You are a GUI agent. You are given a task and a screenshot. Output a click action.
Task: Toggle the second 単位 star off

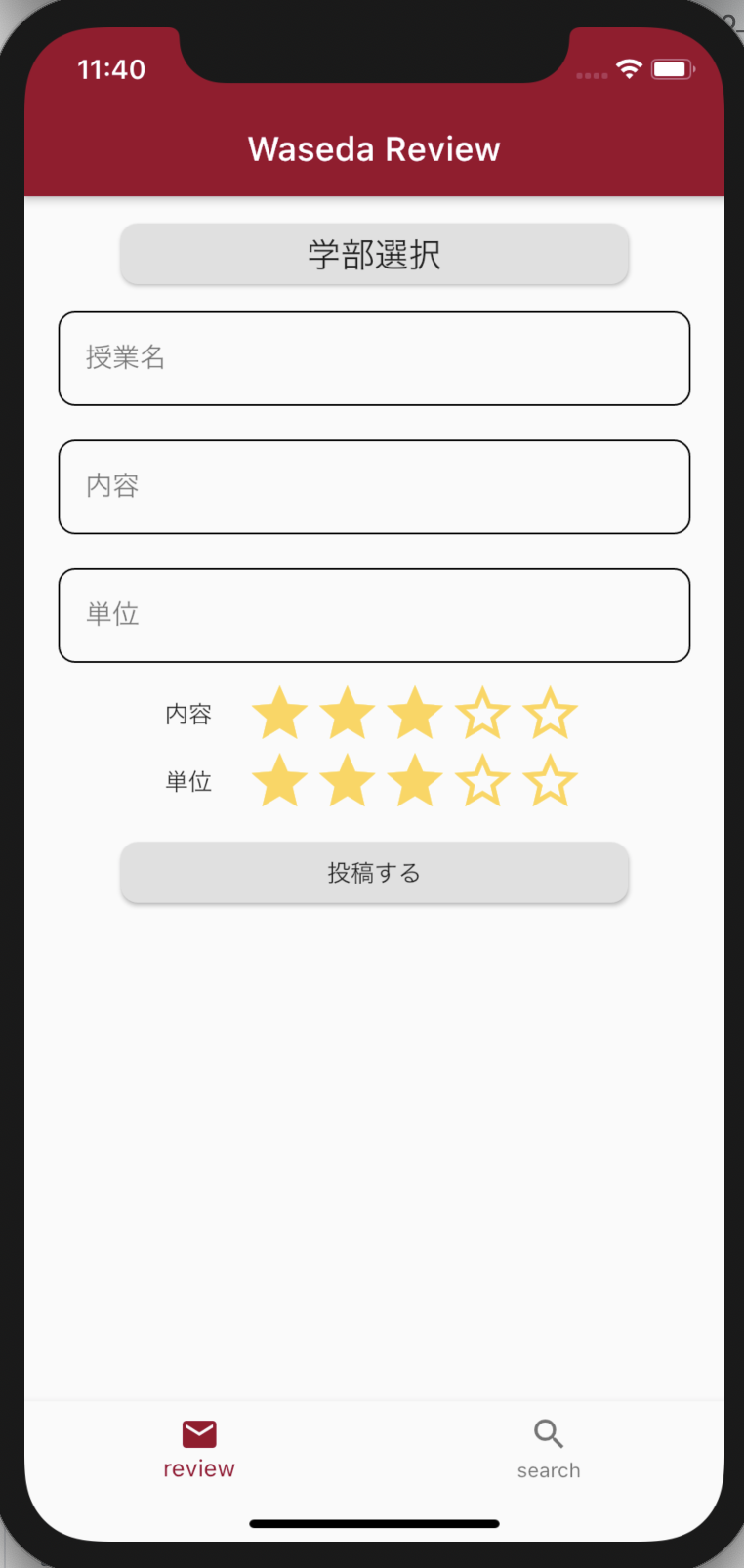coord(347,780)
